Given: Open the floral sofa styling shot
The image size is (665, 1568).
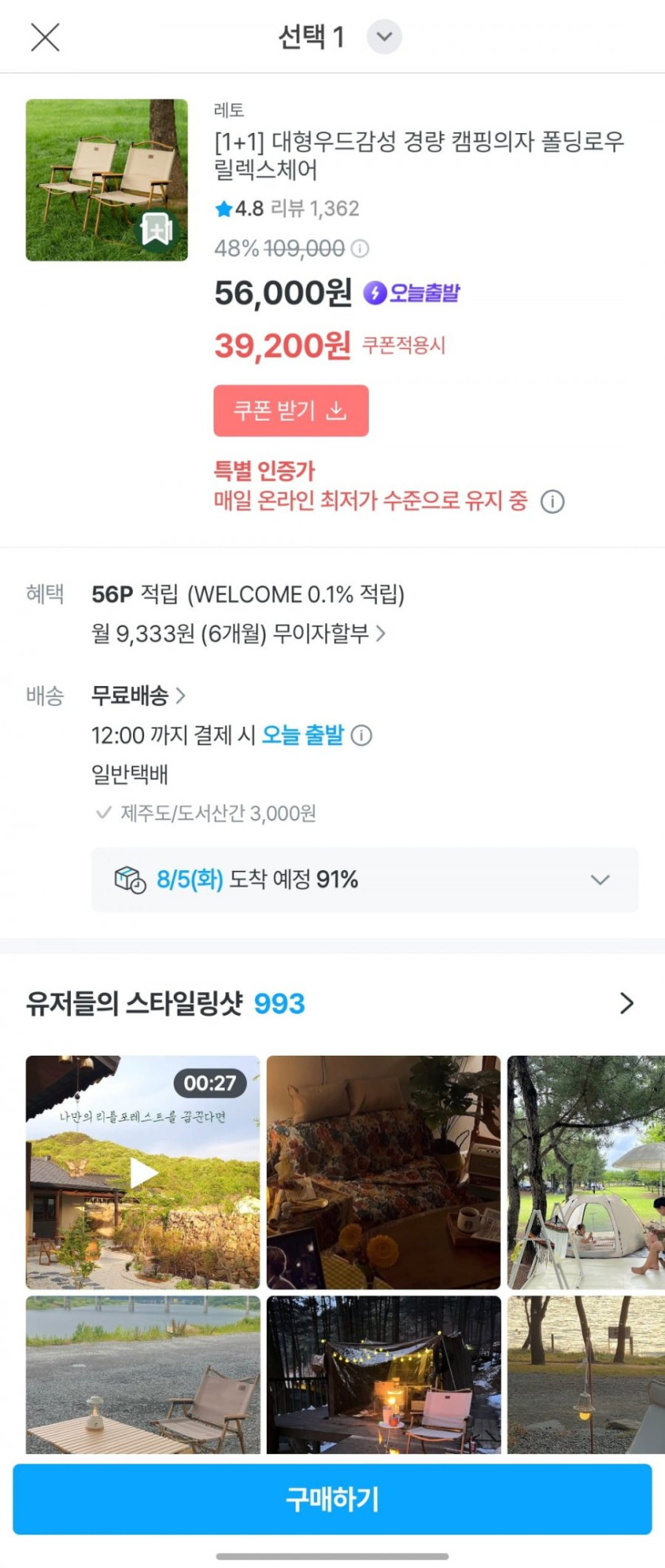Looking at the screenshot, I should coord(383,1172).
